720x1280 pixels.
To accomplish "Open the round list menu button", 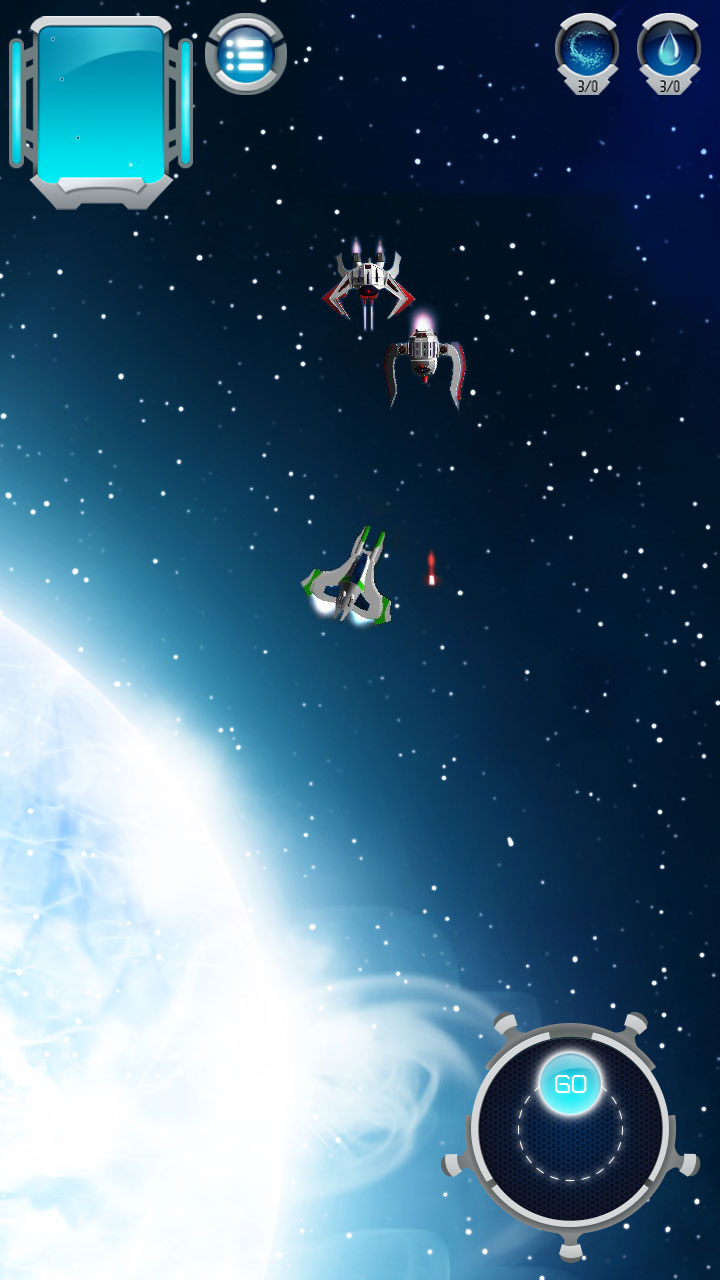I will coord(246,54).
